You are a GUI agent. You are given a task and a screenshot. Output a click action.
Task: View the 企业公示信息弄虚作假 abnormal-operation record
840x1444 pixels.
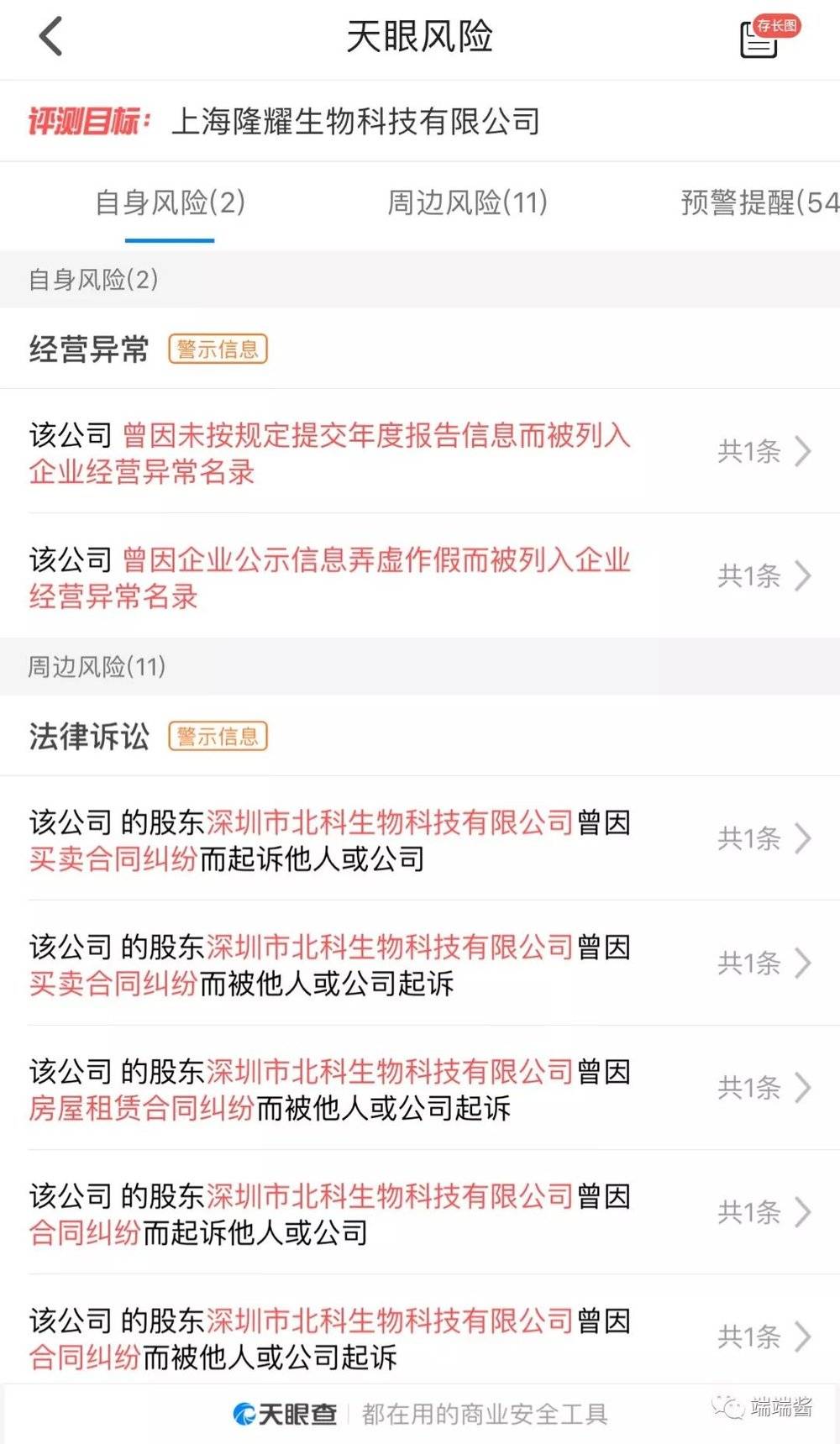[420, 577]
